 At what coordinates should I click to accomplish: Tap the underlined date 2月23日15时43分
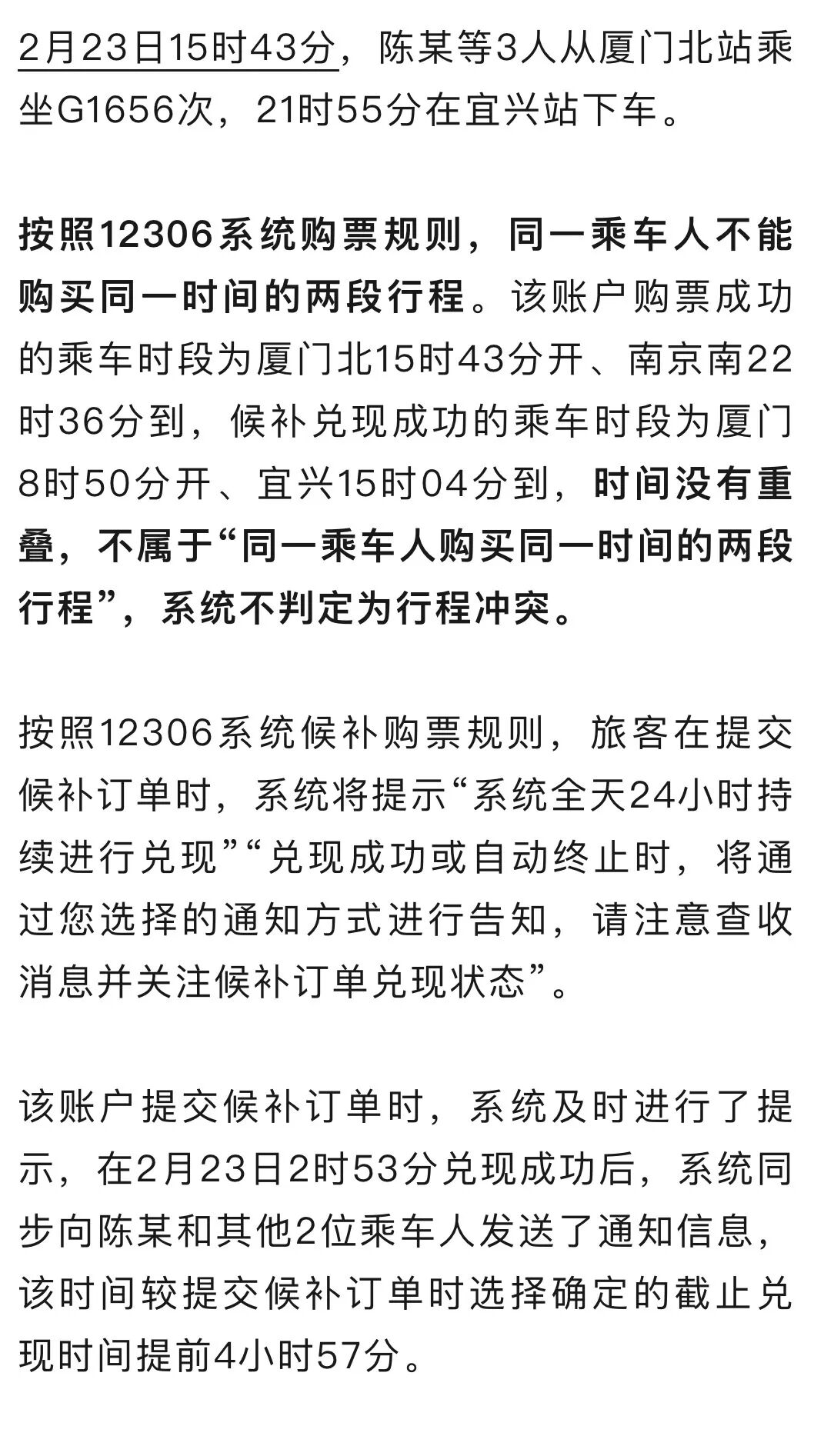[x=178, y=50]
